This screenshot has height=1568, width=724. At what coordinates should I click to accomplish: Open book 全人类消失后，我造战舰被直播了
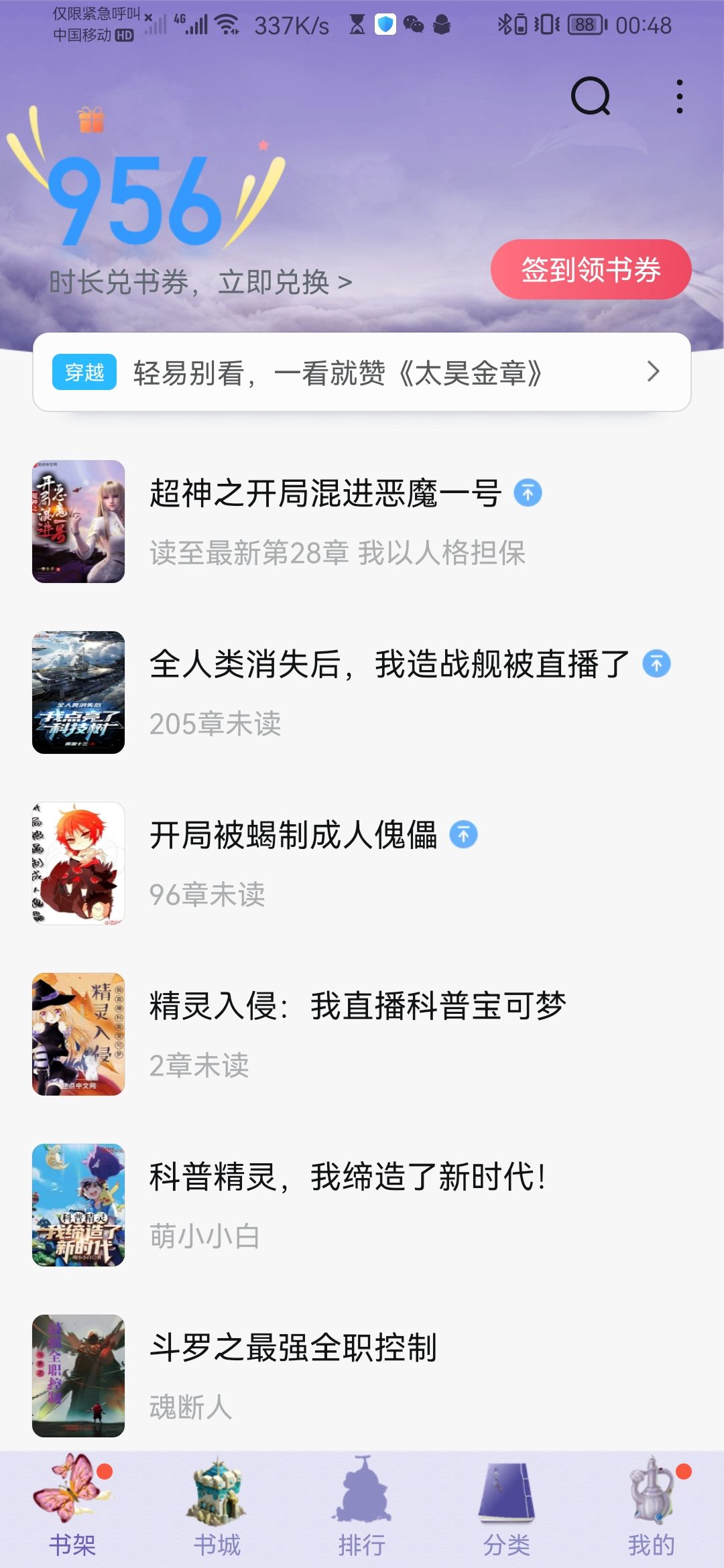pyautogui.click(x=389, y=665)
